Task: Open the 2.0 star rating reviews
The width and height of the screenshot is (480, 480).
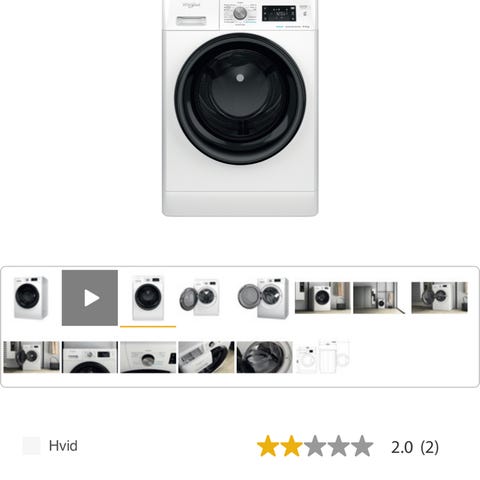Action: pyautogui.click(x=348, y=446)
